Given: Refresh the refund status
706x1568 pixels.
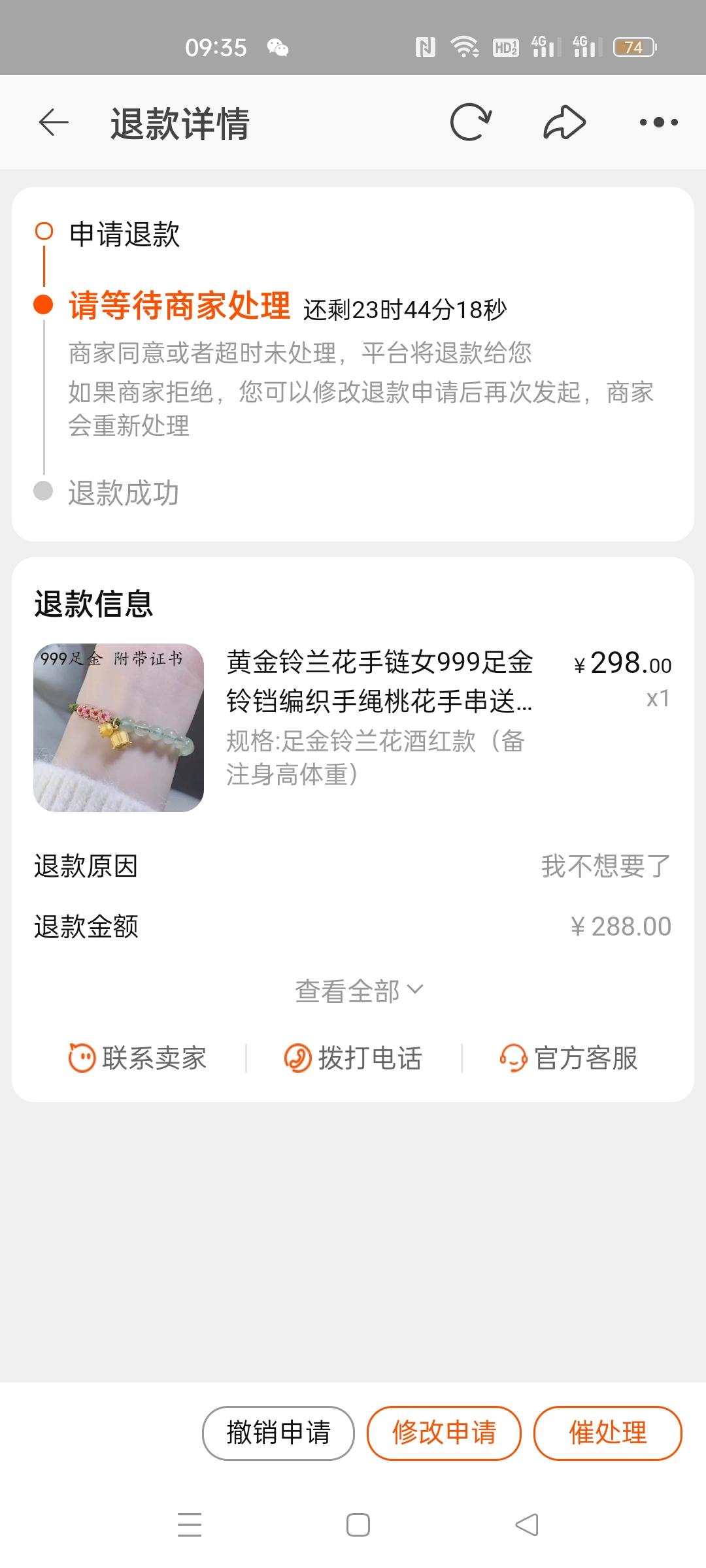Looking at the screenshot, I should point(471,122).
